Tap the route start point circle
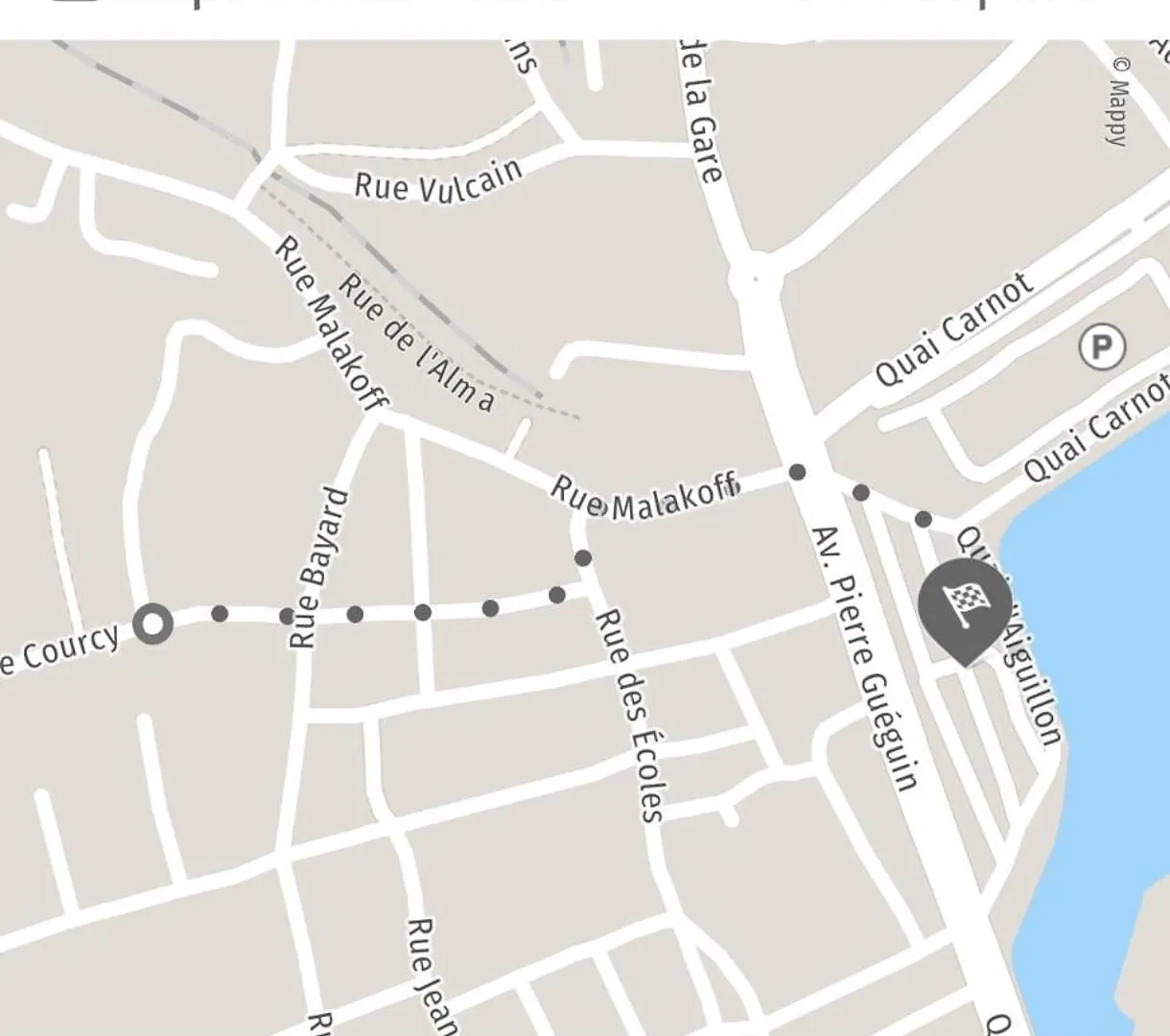 [152, 624]
